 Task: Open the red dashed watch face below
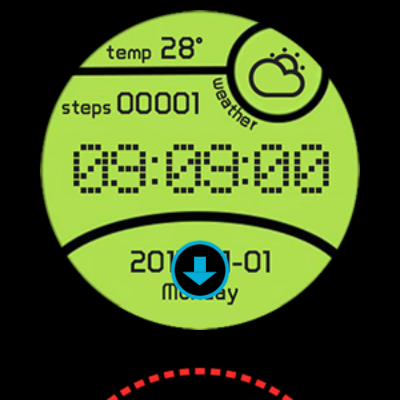[200, 384]
